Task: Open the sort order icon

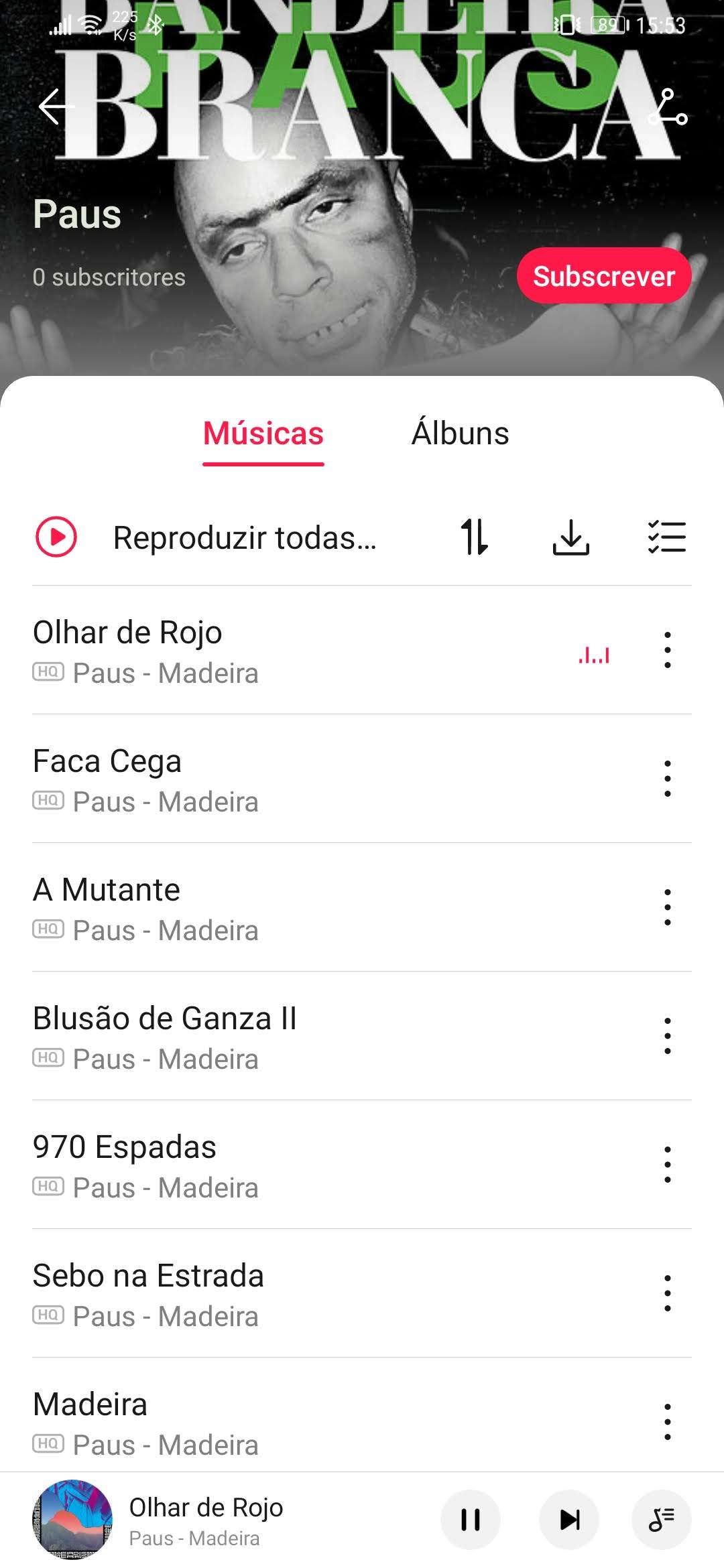Action: click(475, 537)
